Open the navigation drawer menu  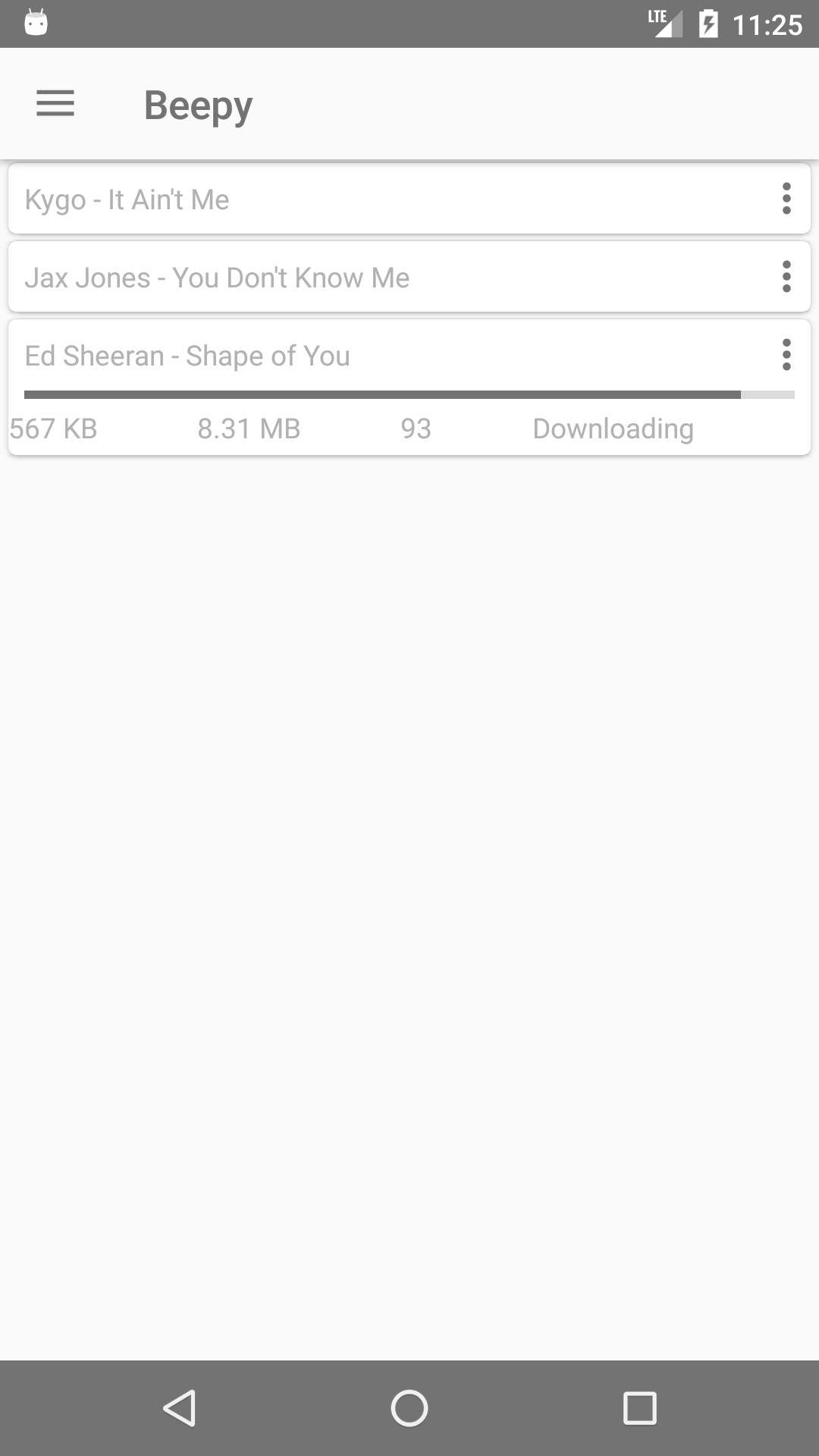click(x=55, y=103)
